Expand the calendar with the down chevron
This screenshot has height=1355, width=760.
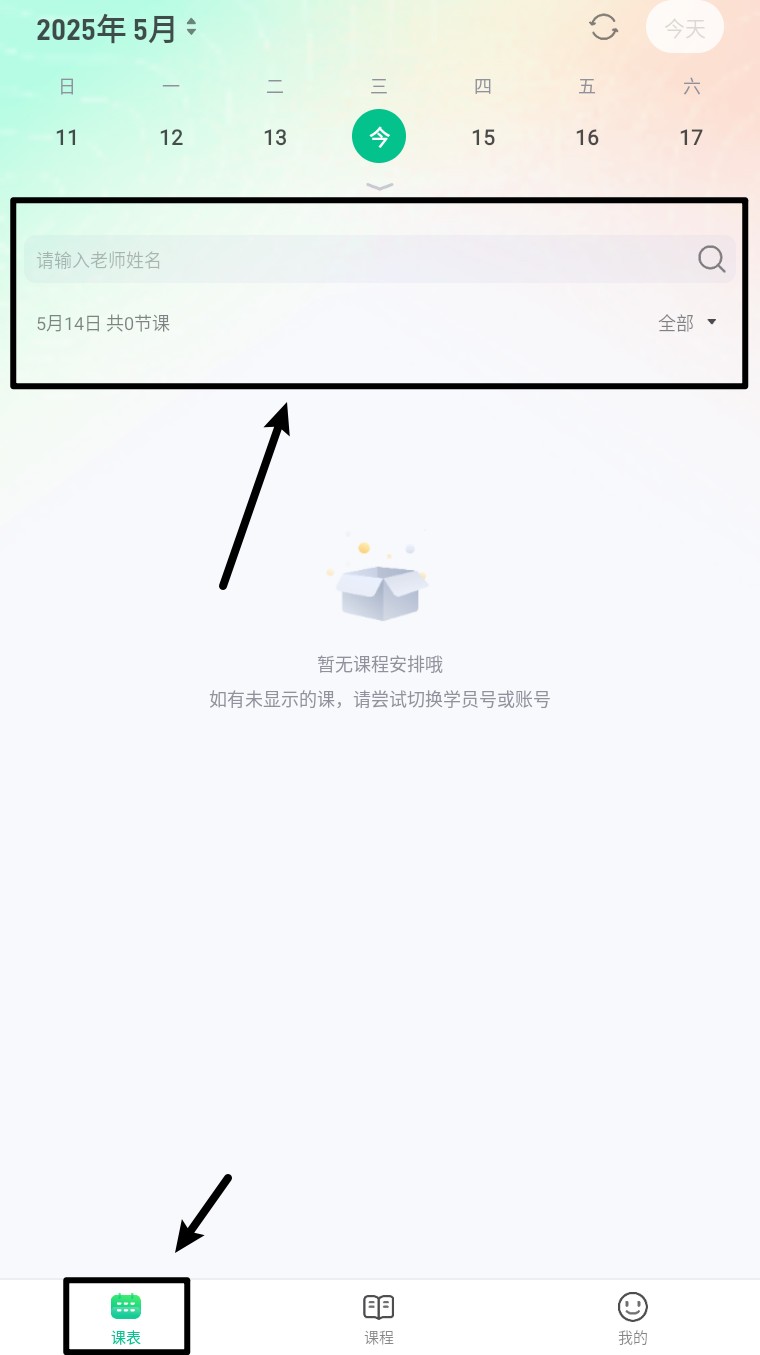coord(380,186)
